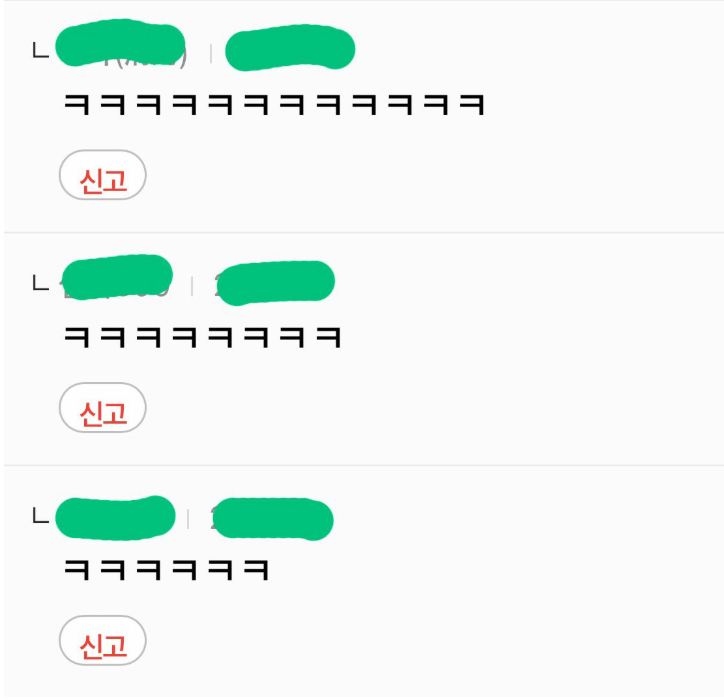
Task: Report the reply with eight ㅋ characters
Action: 103,408
